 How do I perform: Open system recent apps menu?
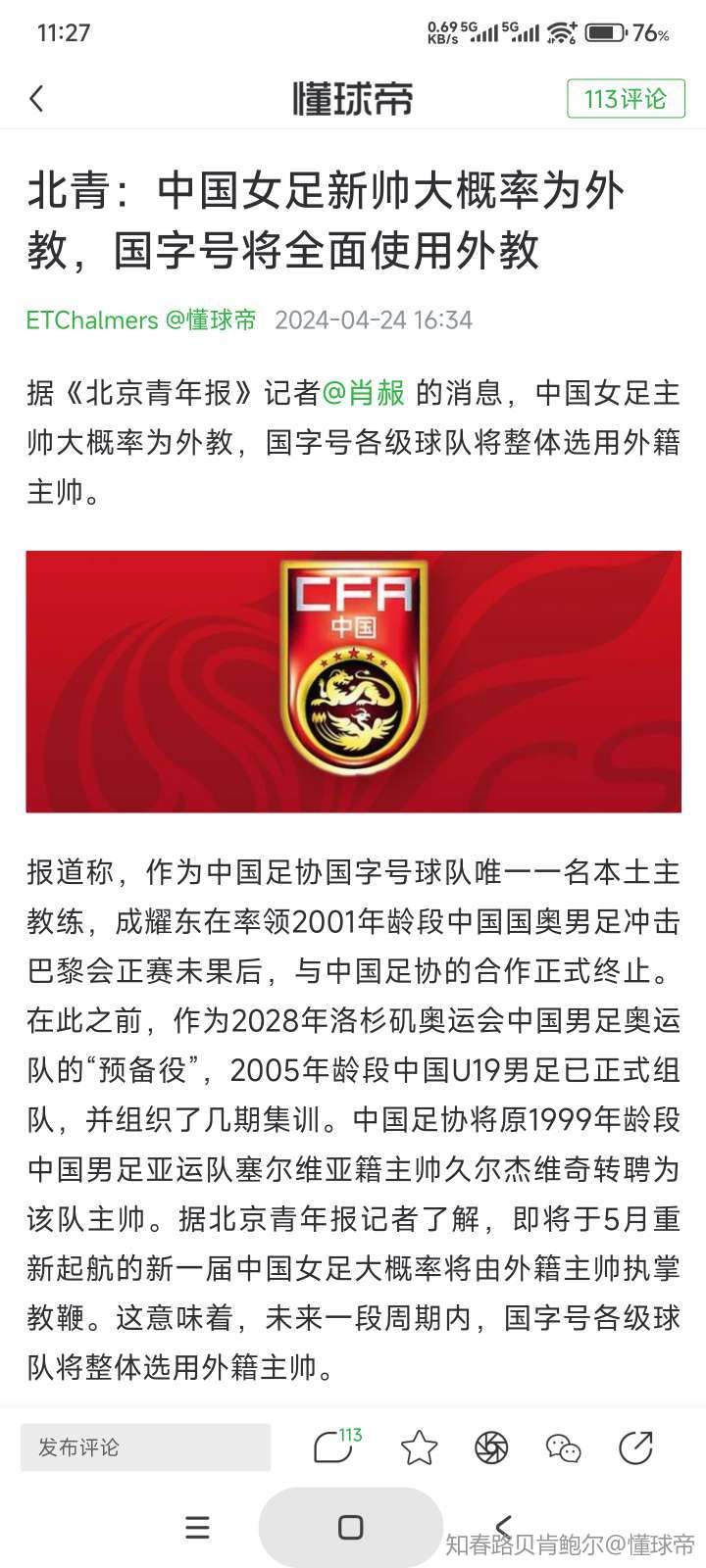197,1527
